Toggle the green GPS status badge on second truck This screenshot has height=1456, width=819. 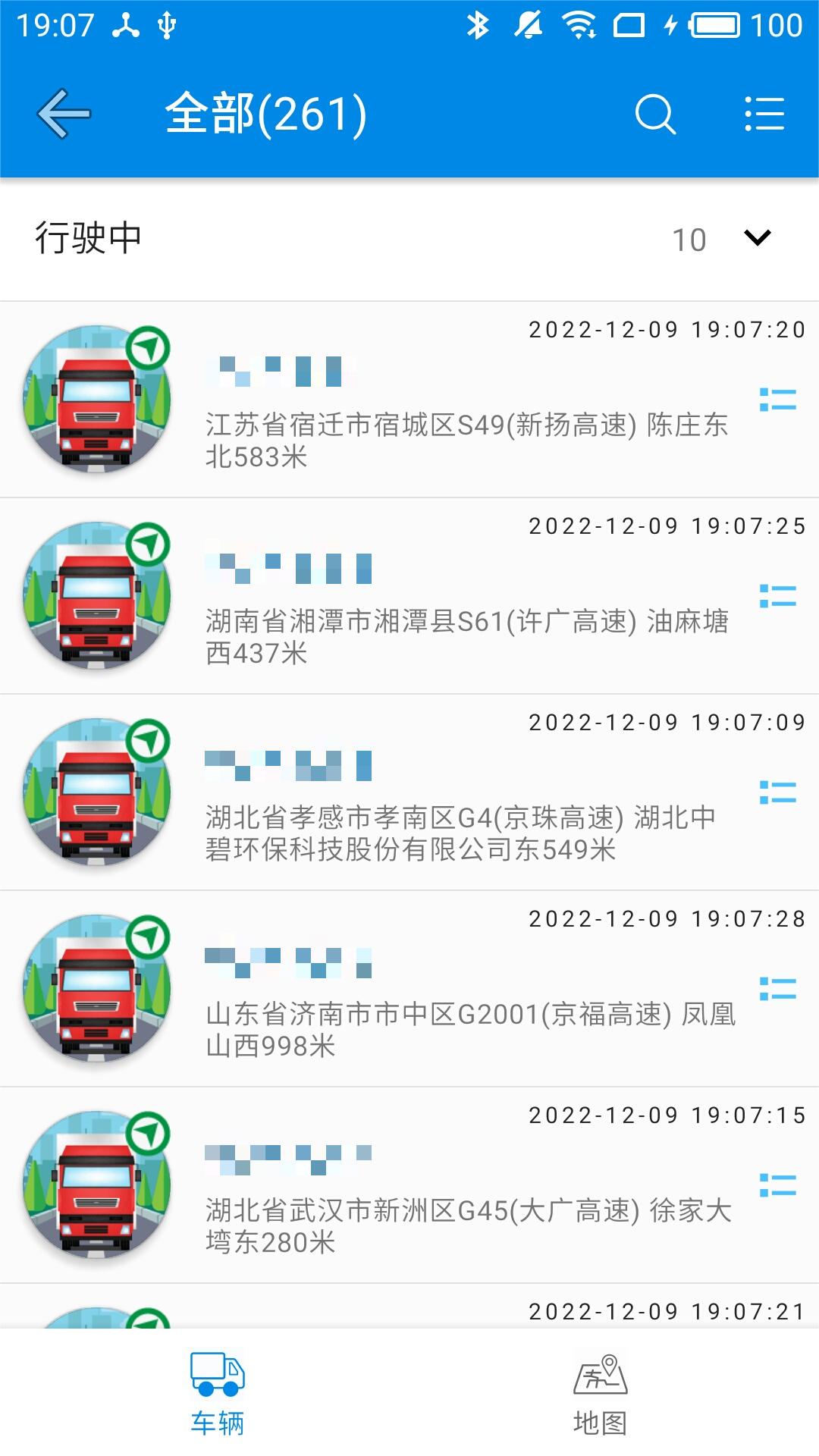click(x=150, y=544)
